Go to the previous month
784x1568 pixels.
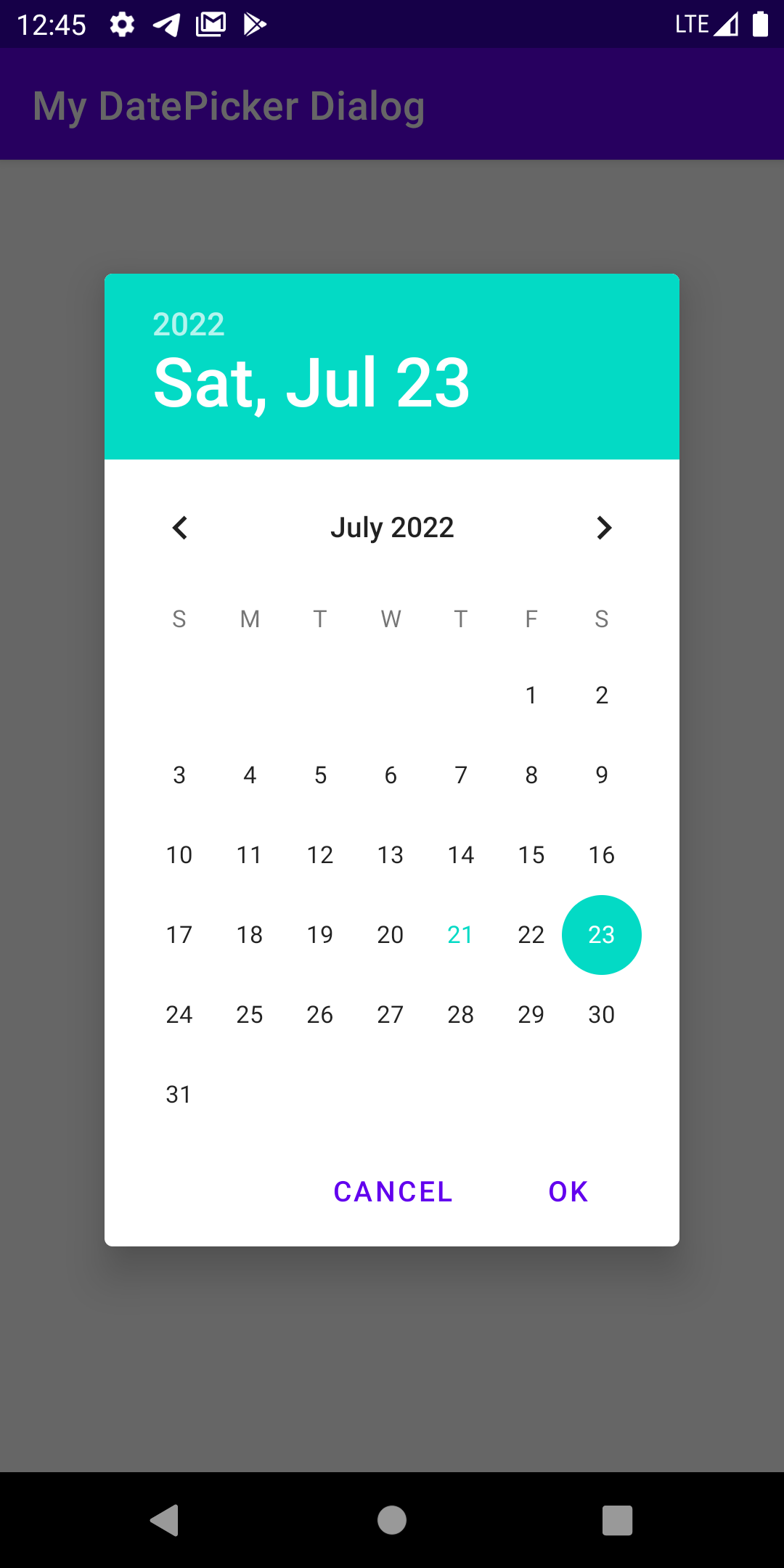(180, 528)
